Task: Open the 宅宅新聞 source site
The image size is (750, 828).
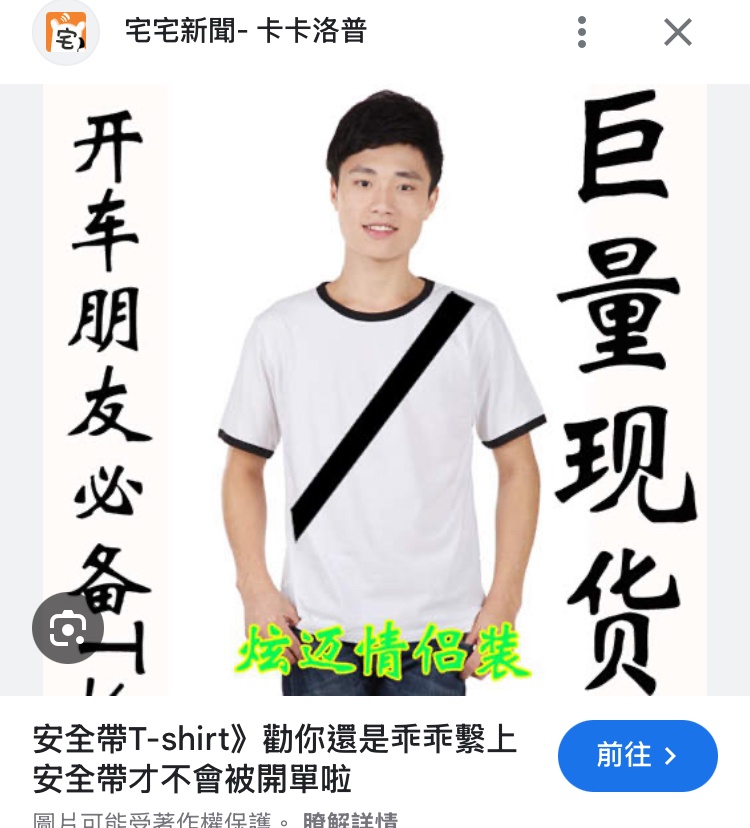Action: (245, 32)
